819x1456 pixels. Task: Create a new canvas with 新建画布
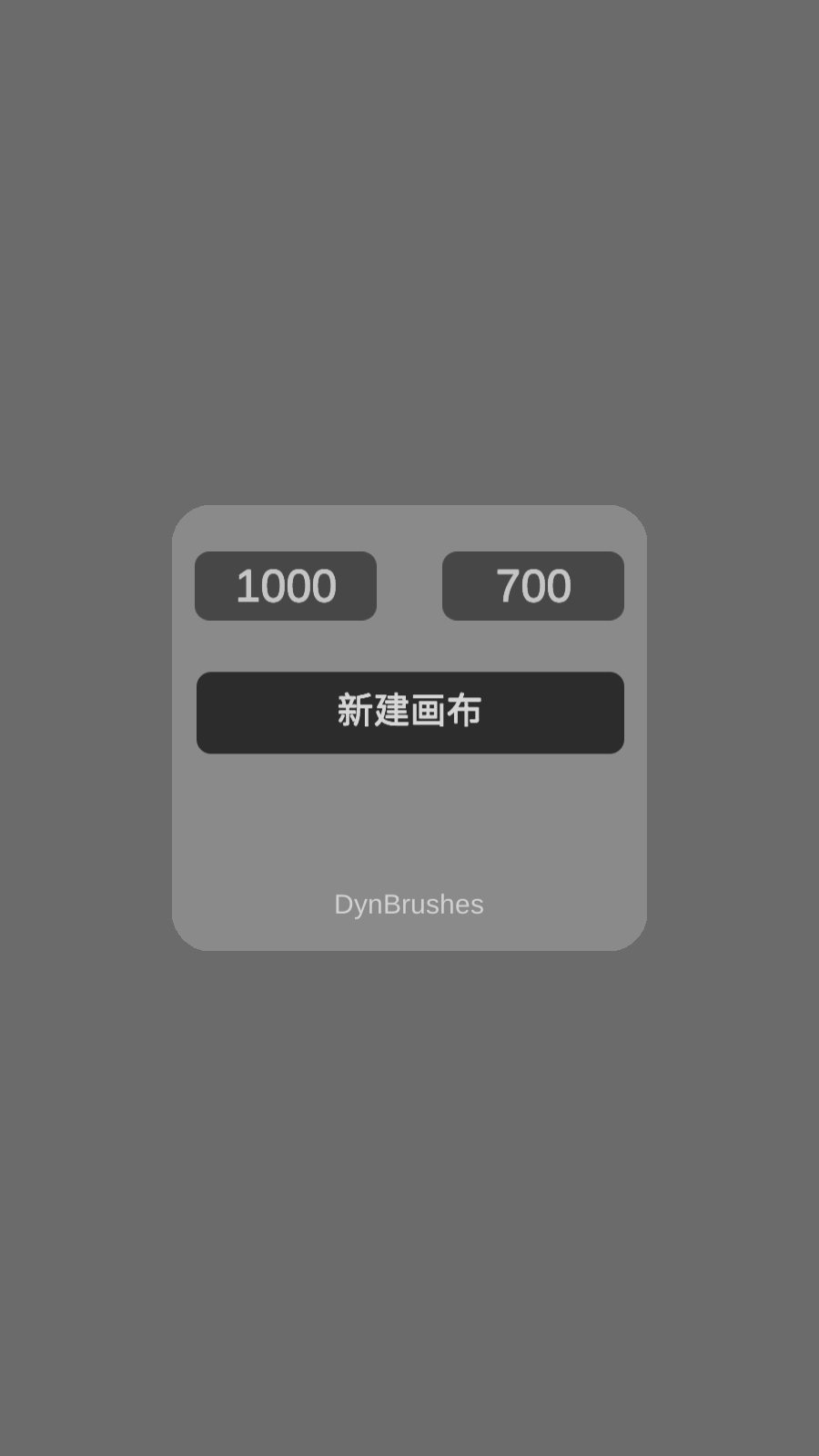(x=410, y=713)
